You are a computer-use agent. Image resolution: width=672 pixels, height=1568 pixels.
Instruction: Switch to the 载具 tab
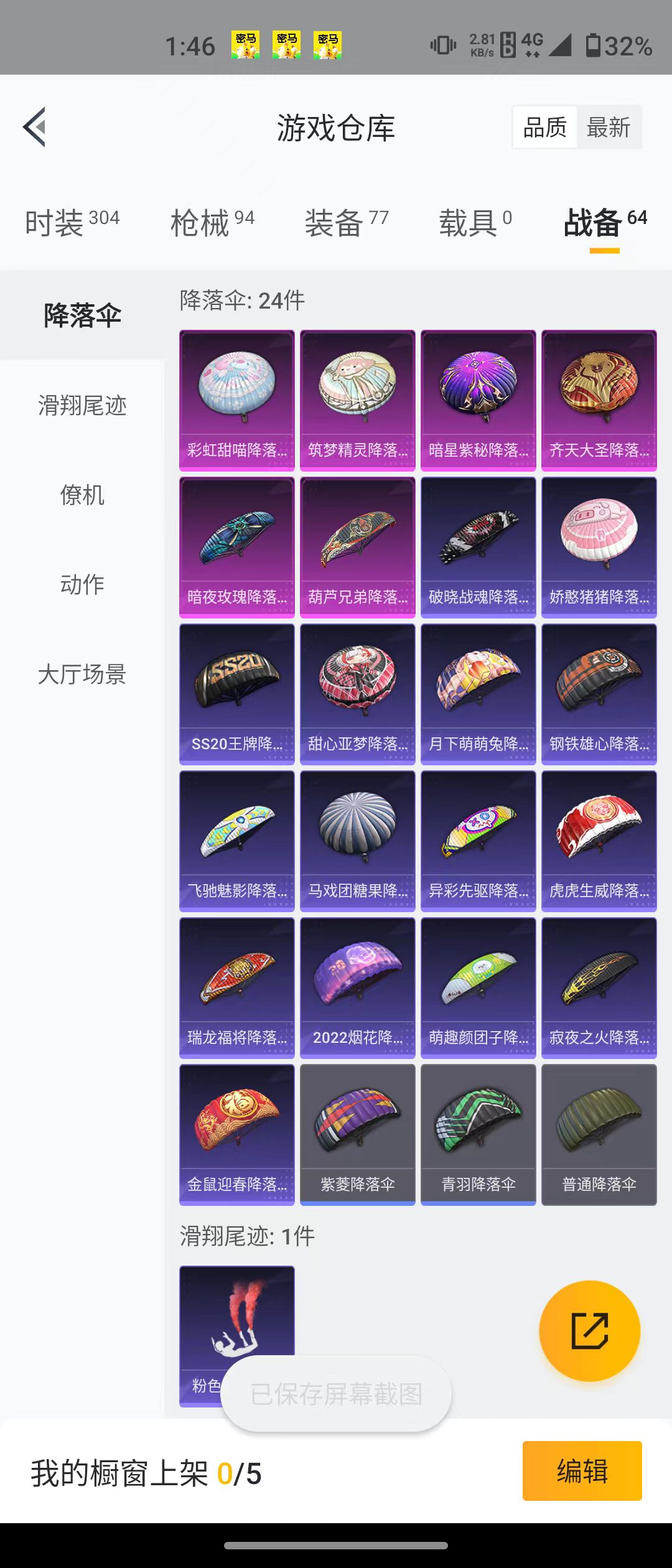pos(475,222)
